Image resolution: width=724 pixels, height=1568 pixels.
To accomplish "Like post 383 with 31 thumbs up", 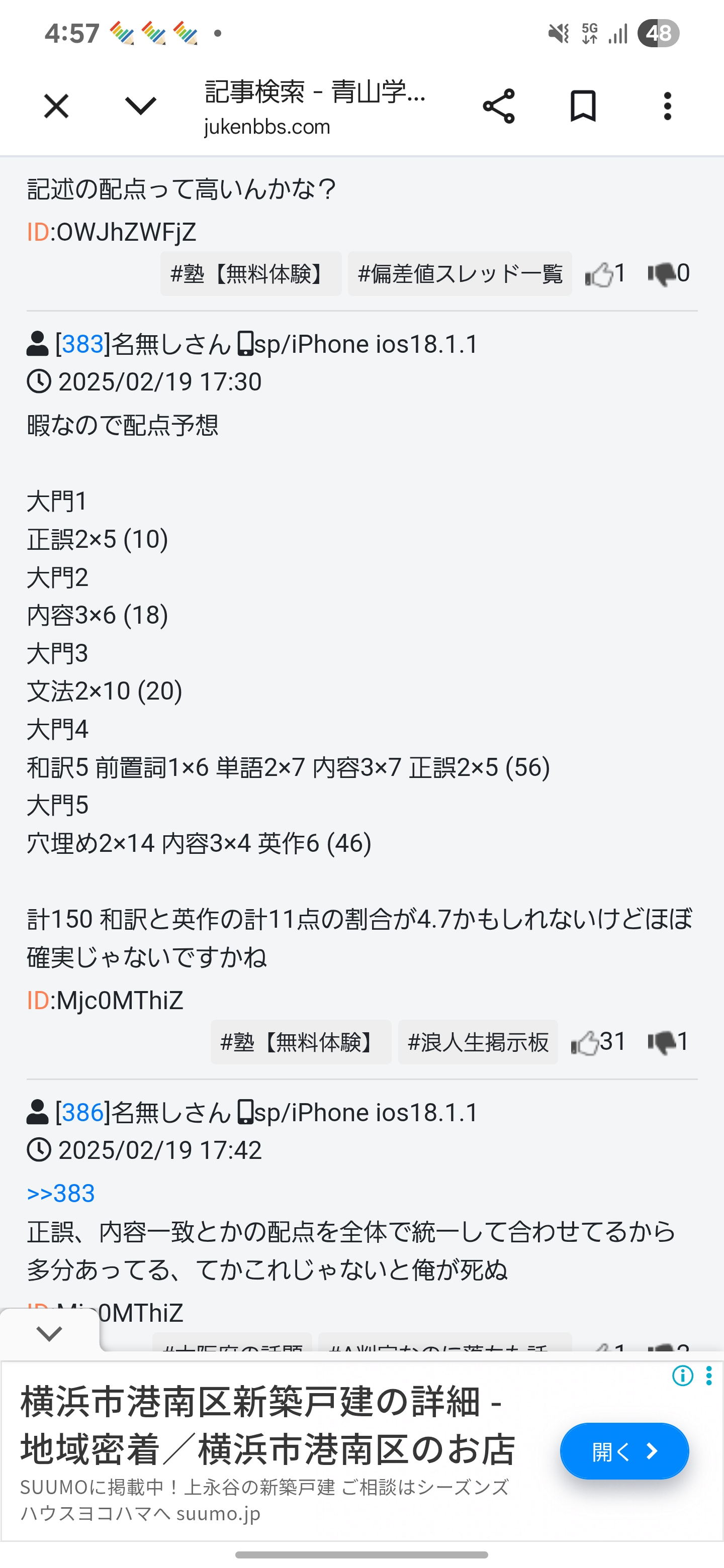I will coord(585,1042).
